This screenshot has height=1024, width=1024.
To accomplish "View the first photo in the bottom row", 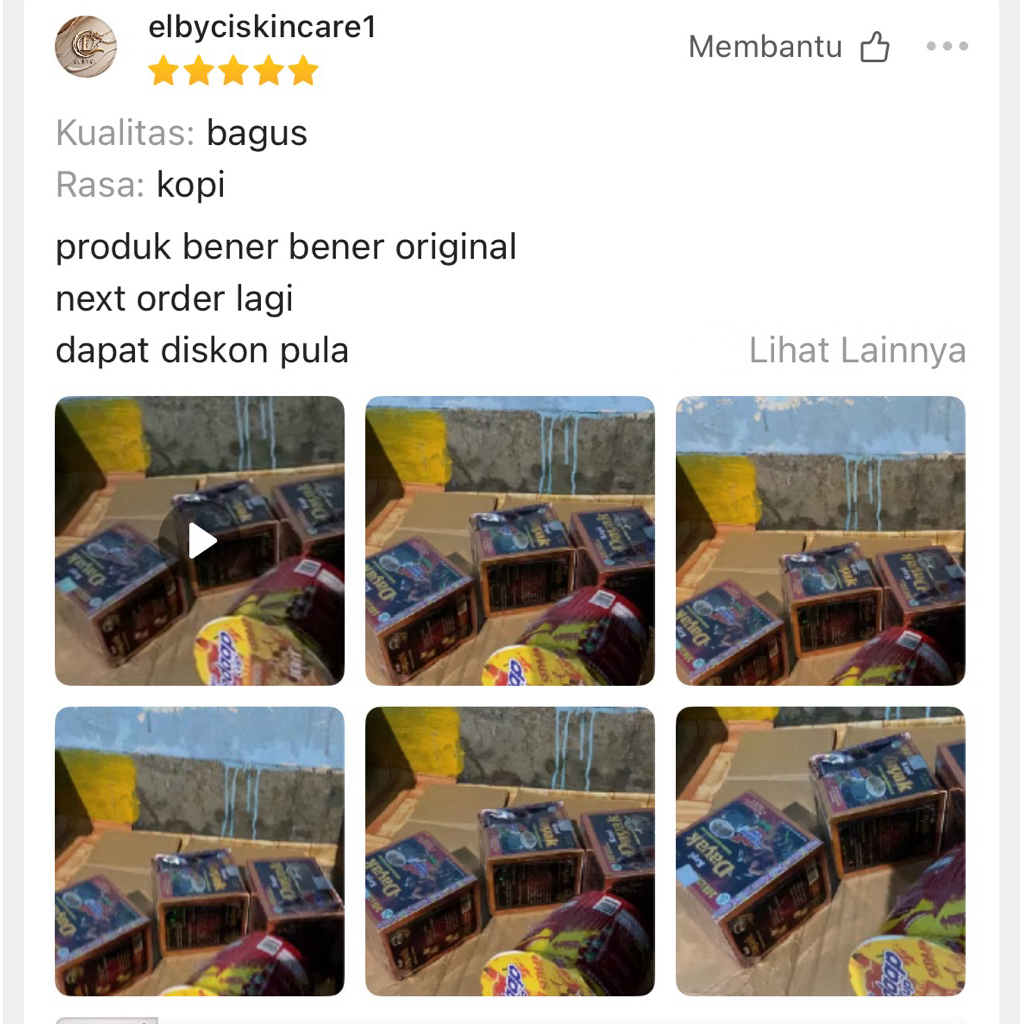I will [200, 851].
